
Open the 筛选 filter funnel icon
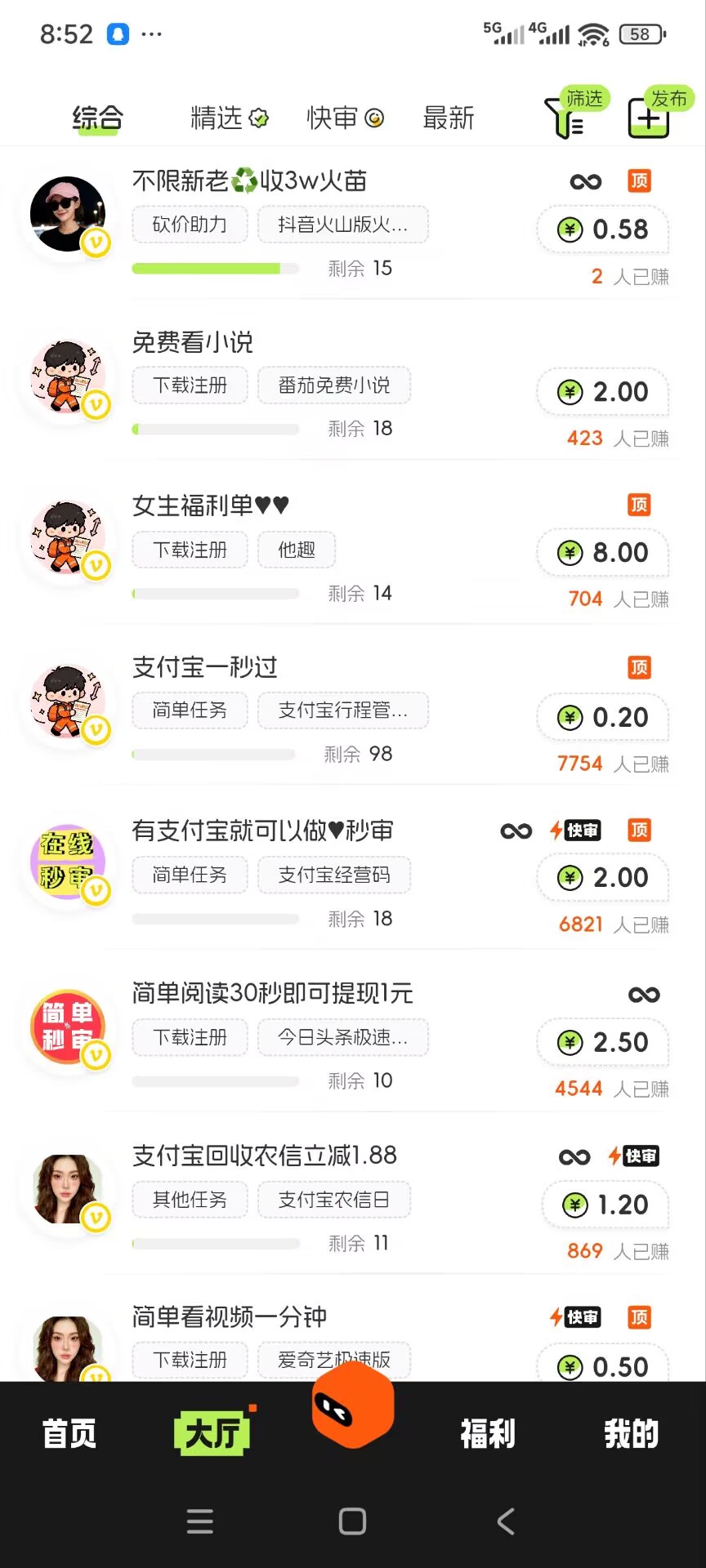click(565, 118)
